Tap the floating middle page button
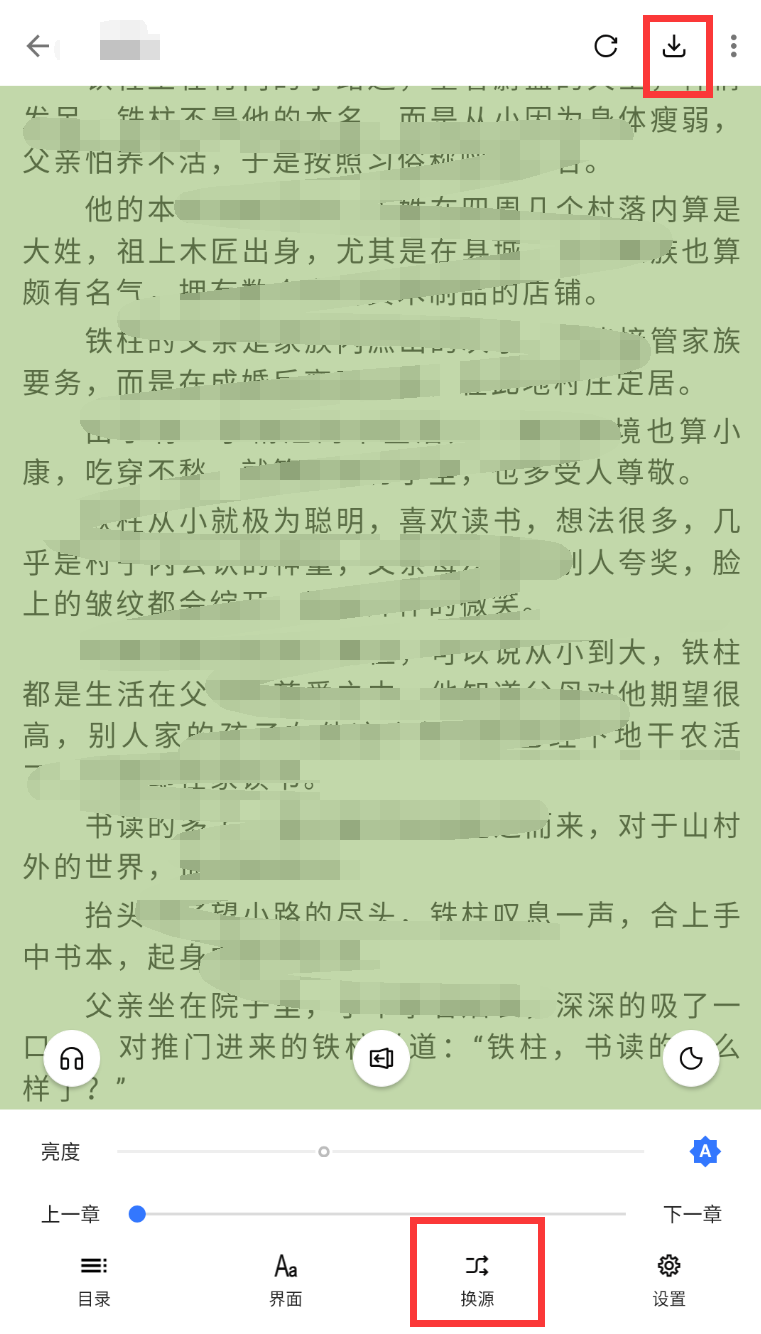This screenshot has height=1334, width=761. pyautogui.click(x=381, y=1058)
